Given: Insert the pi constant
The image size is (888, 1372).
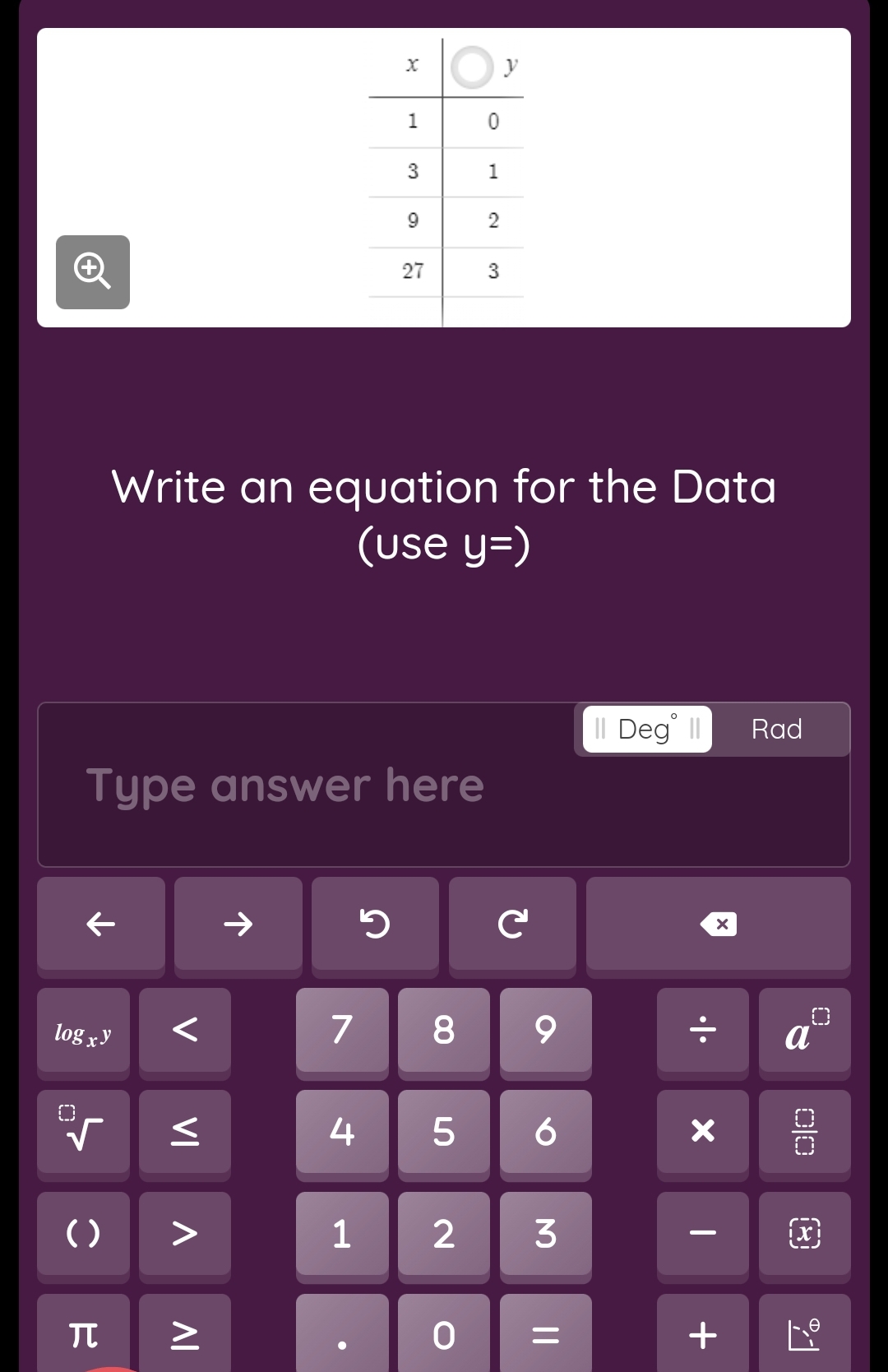Looking at the screenshot, I should click(83, 1333).
